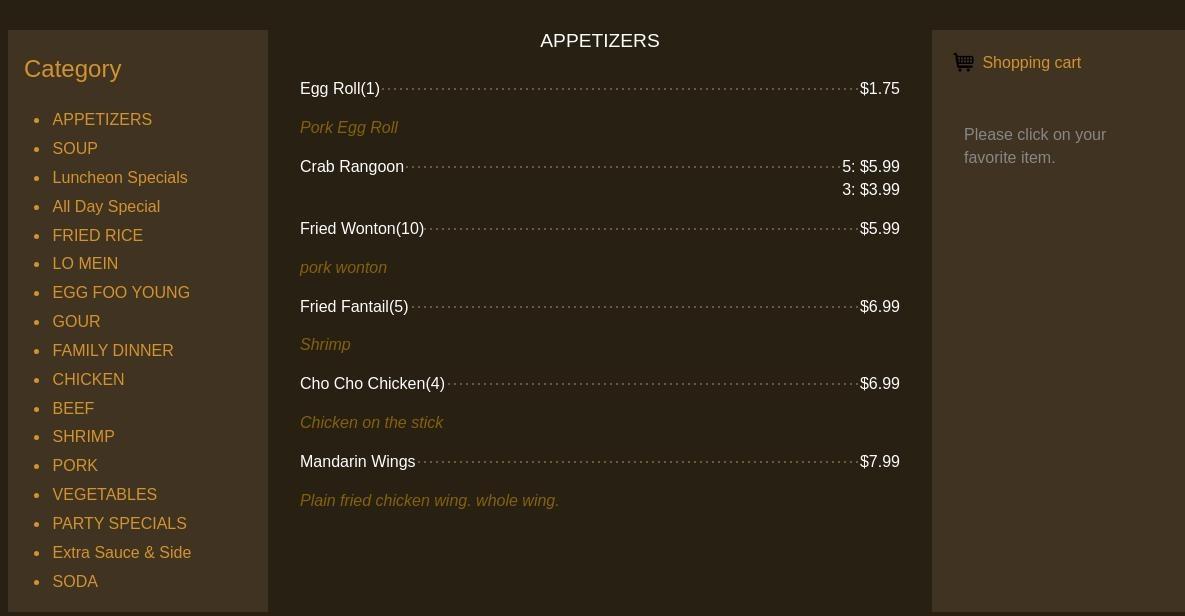Open the FRIED RICE category

click(x=98, y=236)
